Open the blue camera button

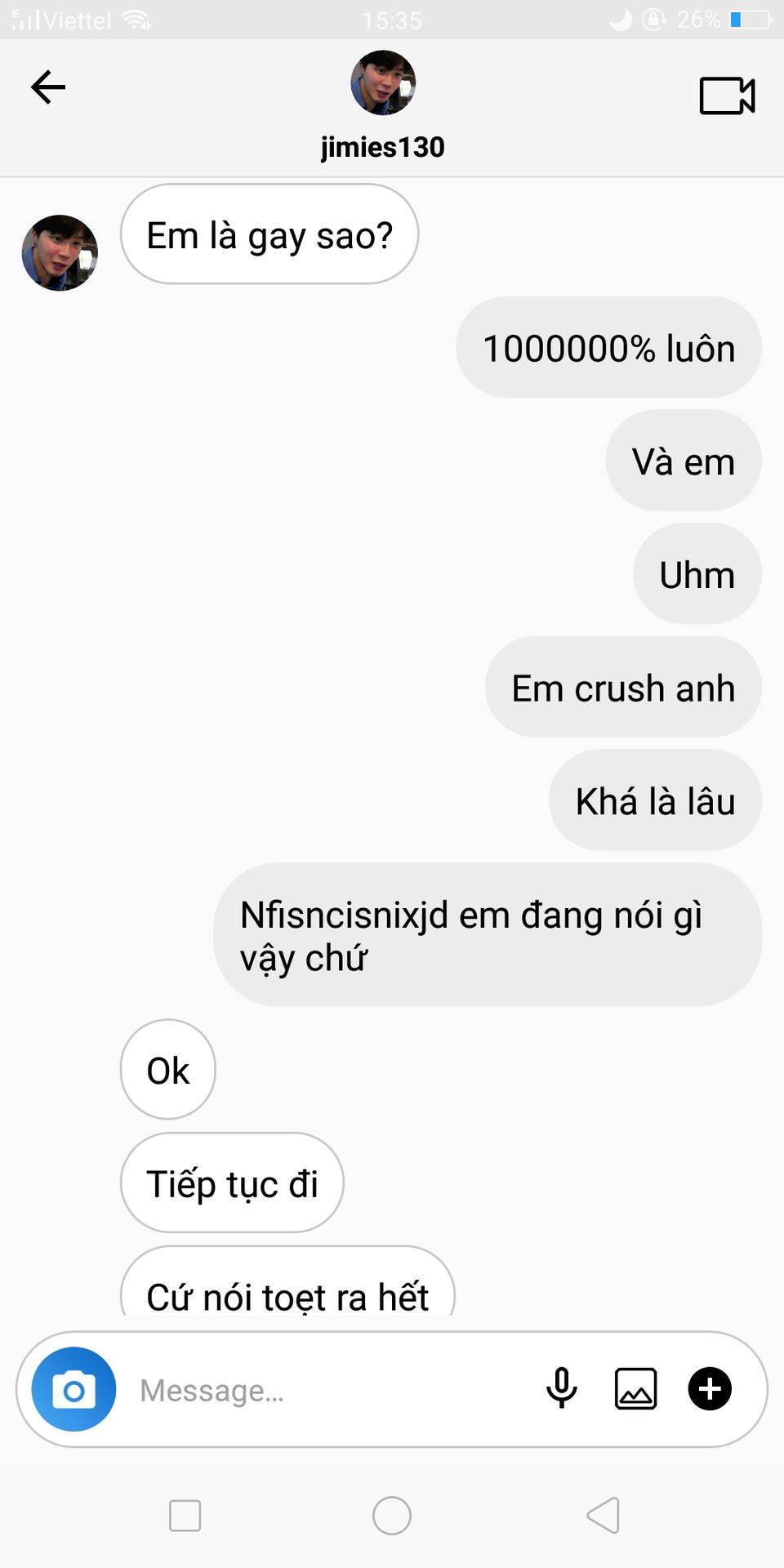tap(73, 1389)
